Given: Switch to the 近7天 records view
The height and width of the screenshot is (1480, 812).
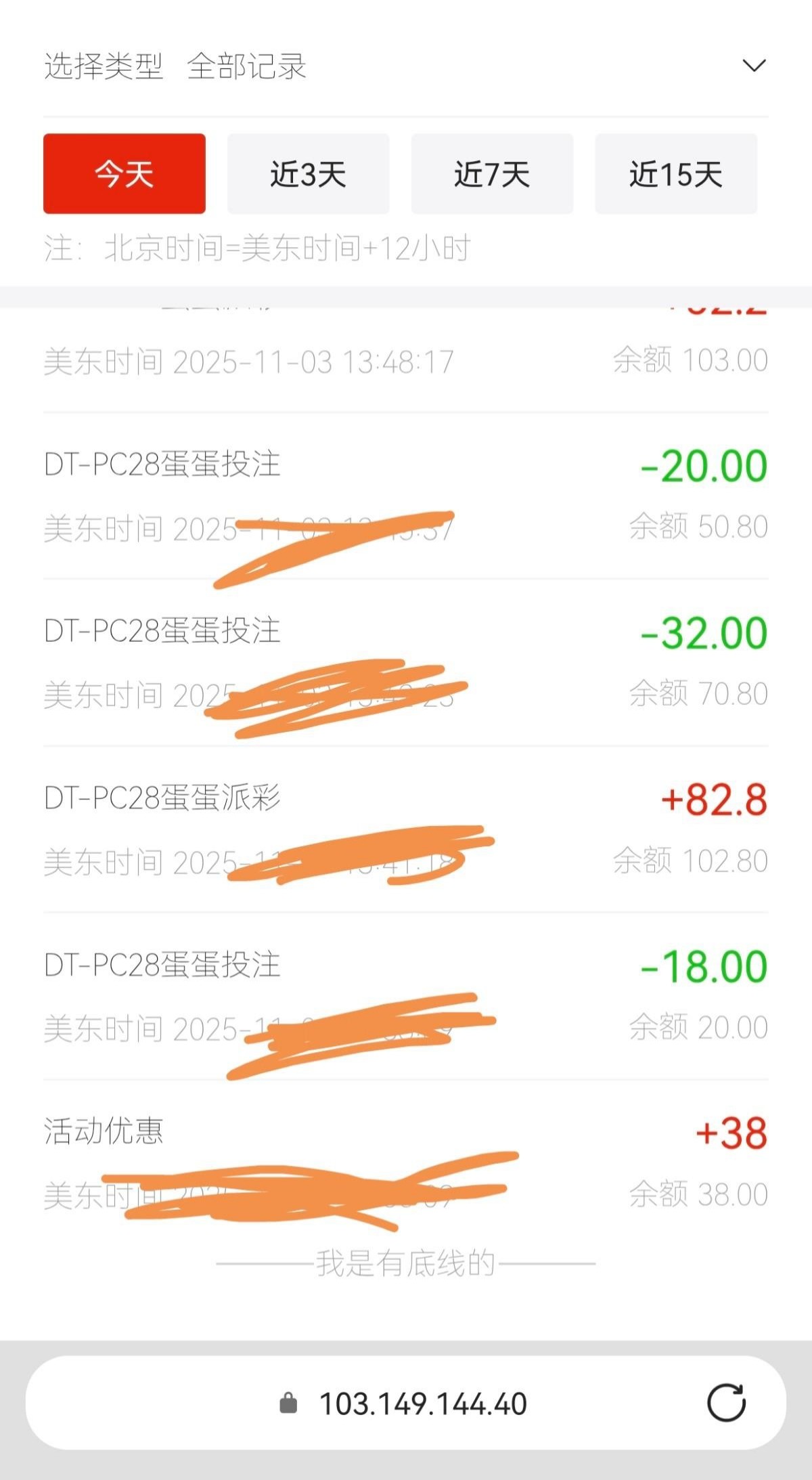Looking at the screenshot, I should (492, 175).
